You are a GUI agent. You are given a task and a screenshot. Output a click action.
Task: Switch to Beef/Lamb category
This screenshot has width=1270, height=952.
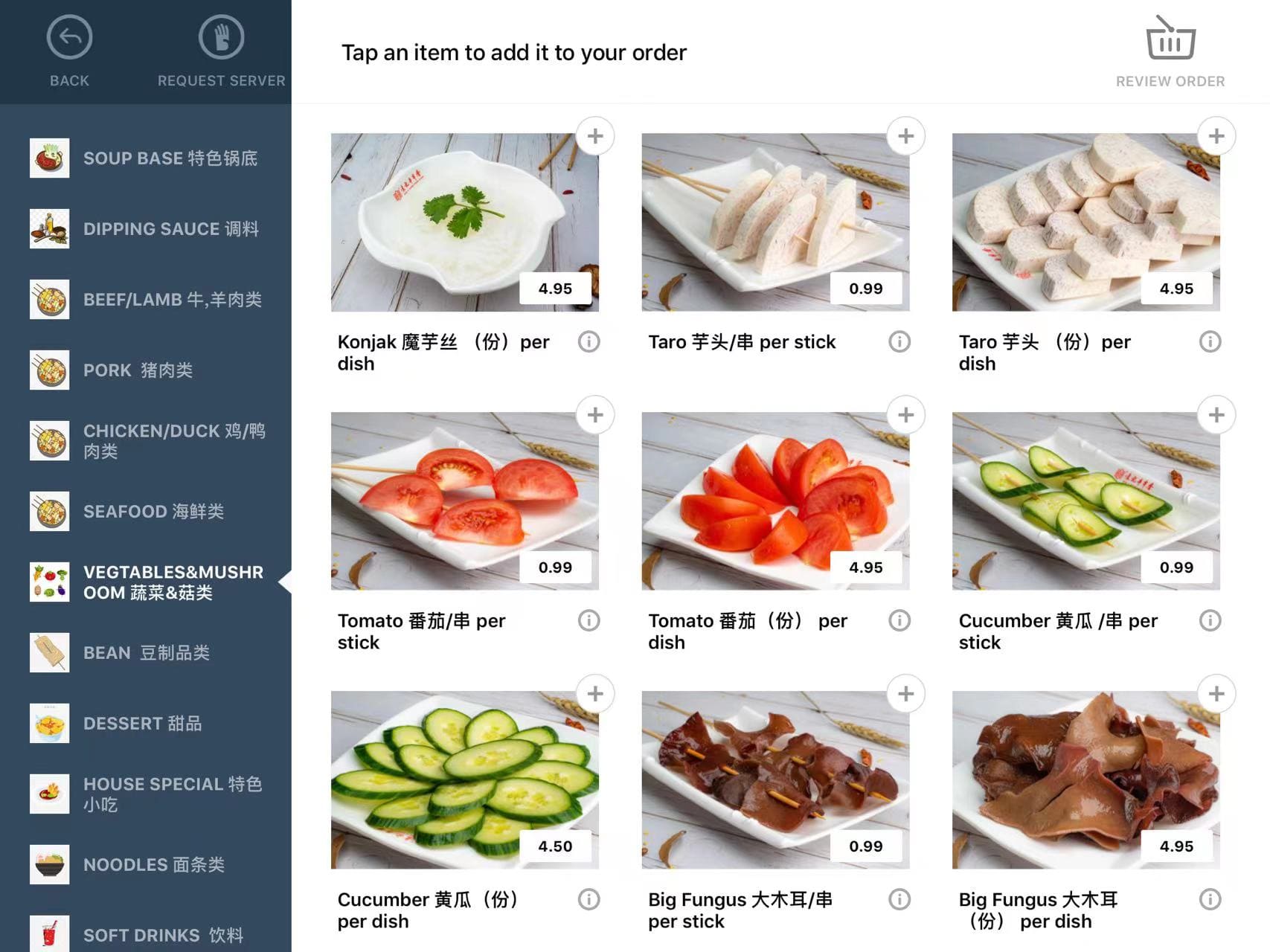146,299
